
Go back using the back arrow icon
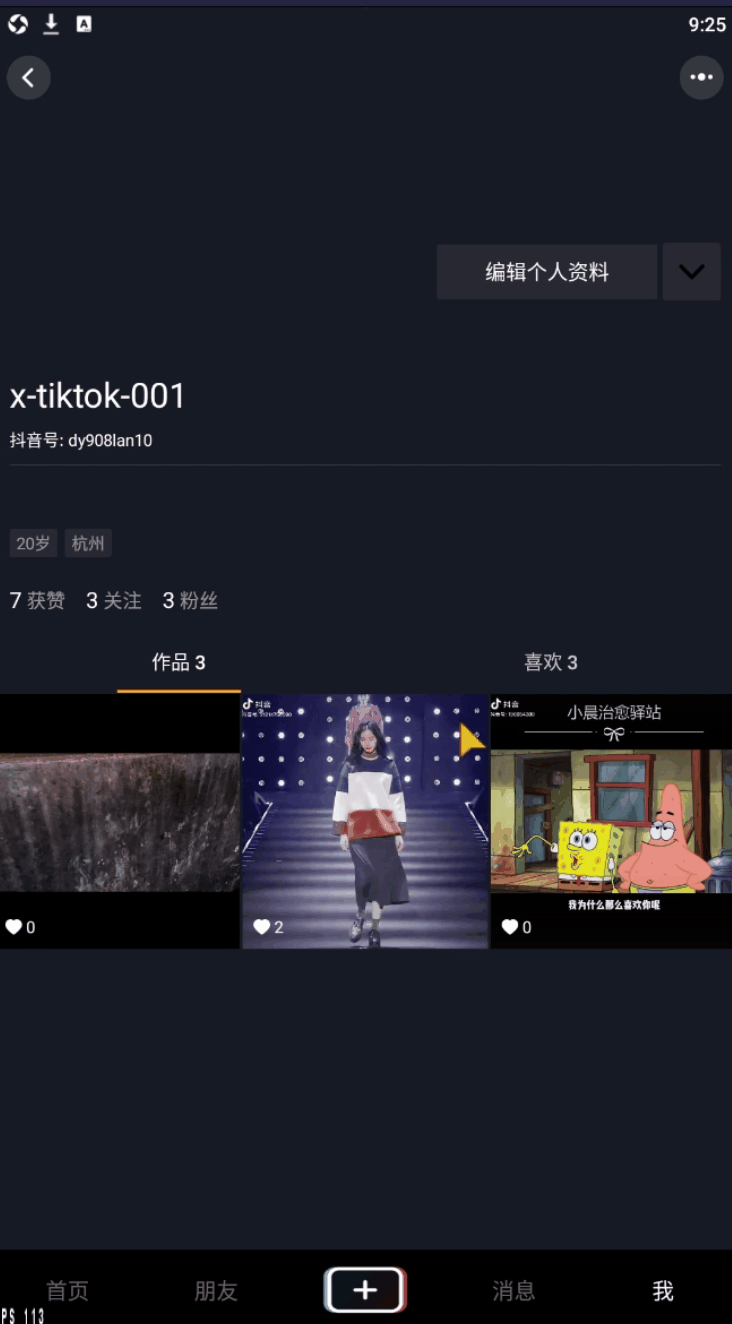[28, 77]
